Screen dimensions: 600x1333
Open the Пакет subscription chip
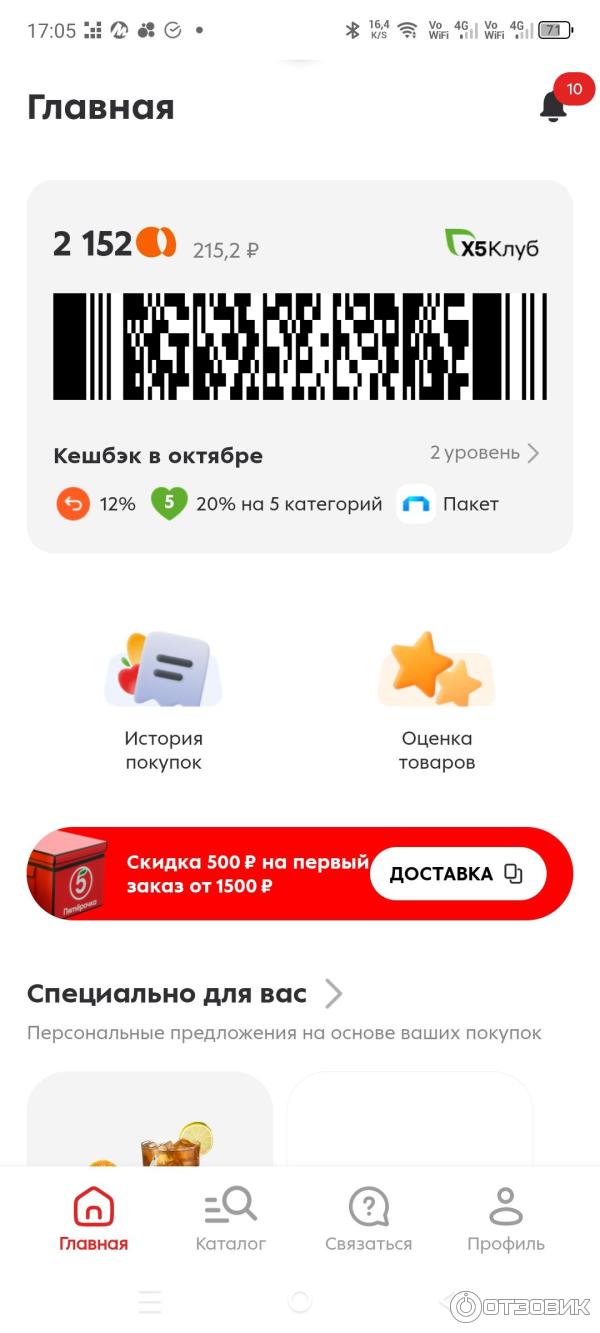click(448, 504)
